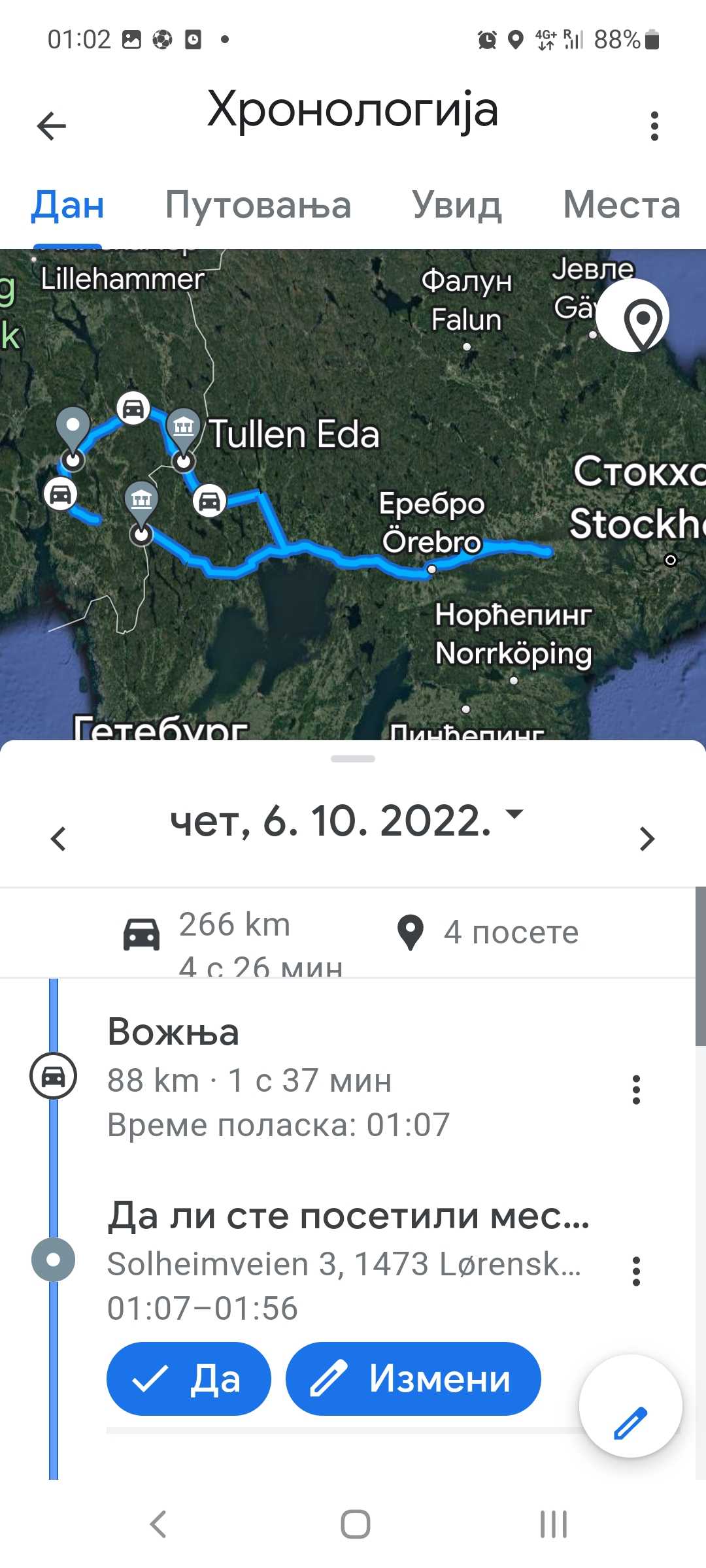Tap the location pin button on the map

(632, 316)
